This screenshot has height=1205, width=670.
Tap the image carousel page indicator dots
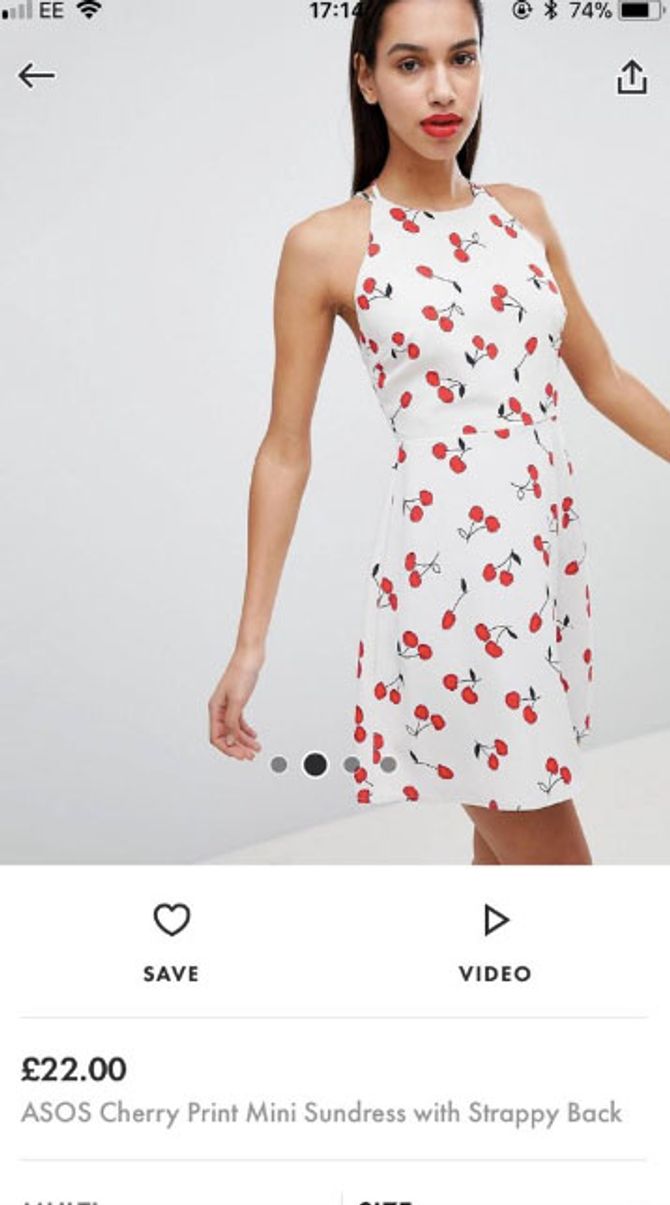333,765
